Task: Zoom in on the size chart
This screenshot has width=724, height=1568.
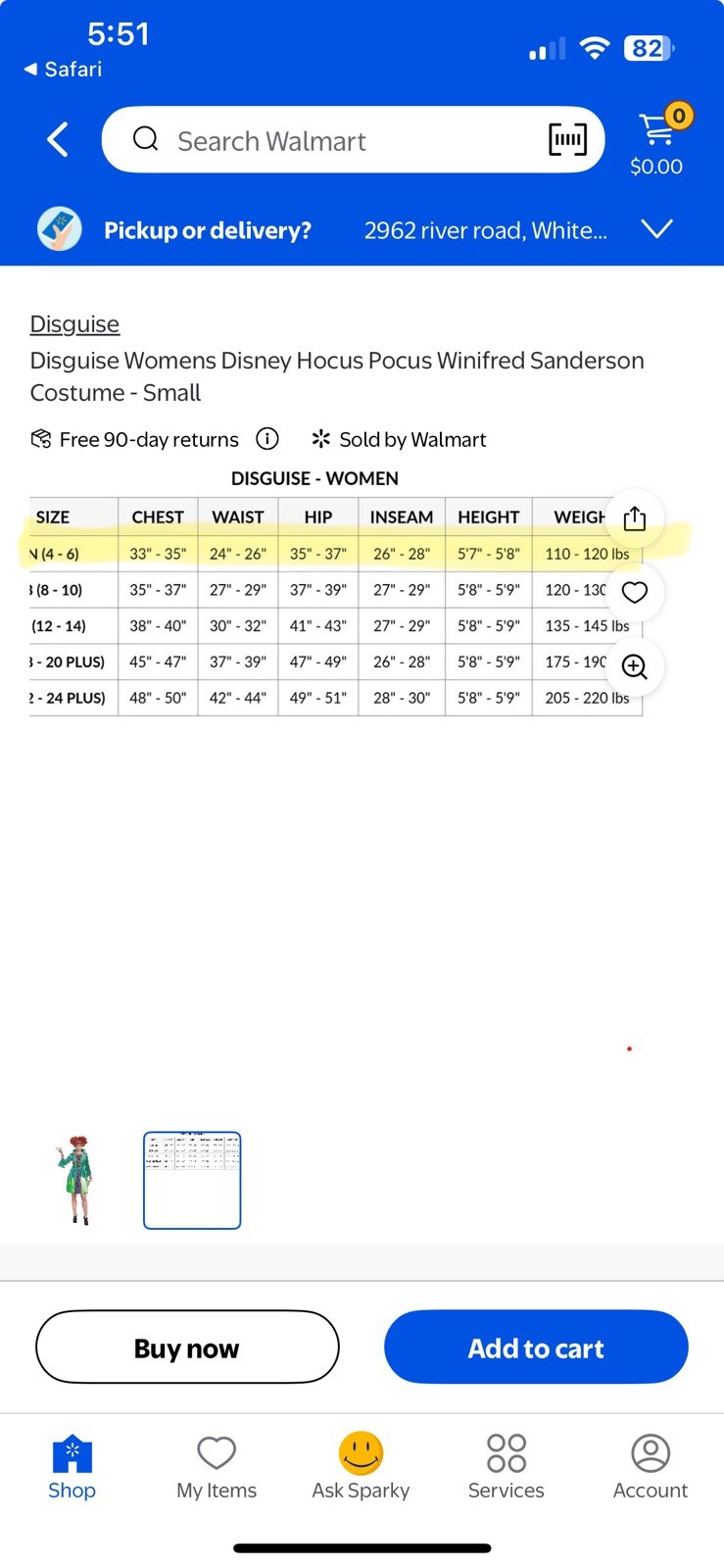Action: point(635,667)
